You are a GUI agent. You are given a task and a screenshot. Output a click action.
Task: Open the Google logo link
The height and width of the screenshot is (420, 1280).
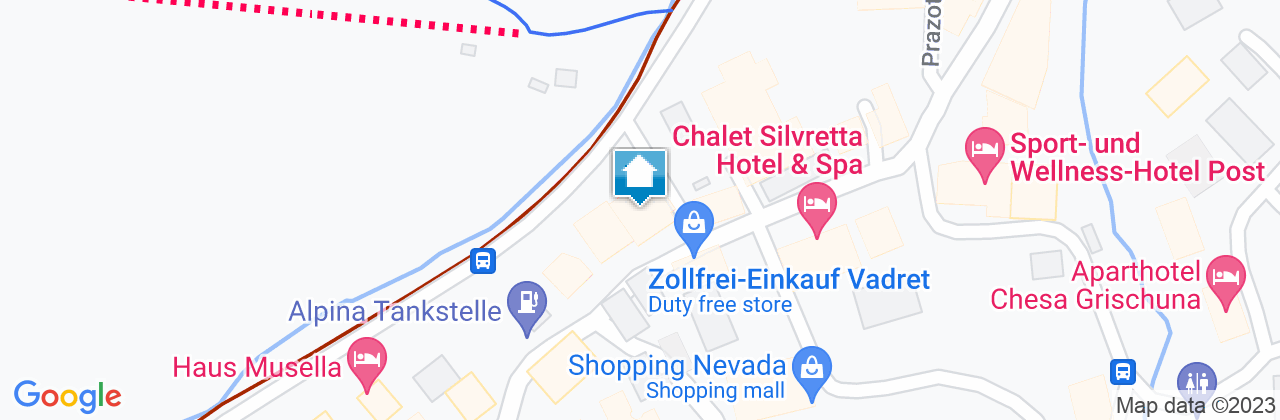pos(67,396)
